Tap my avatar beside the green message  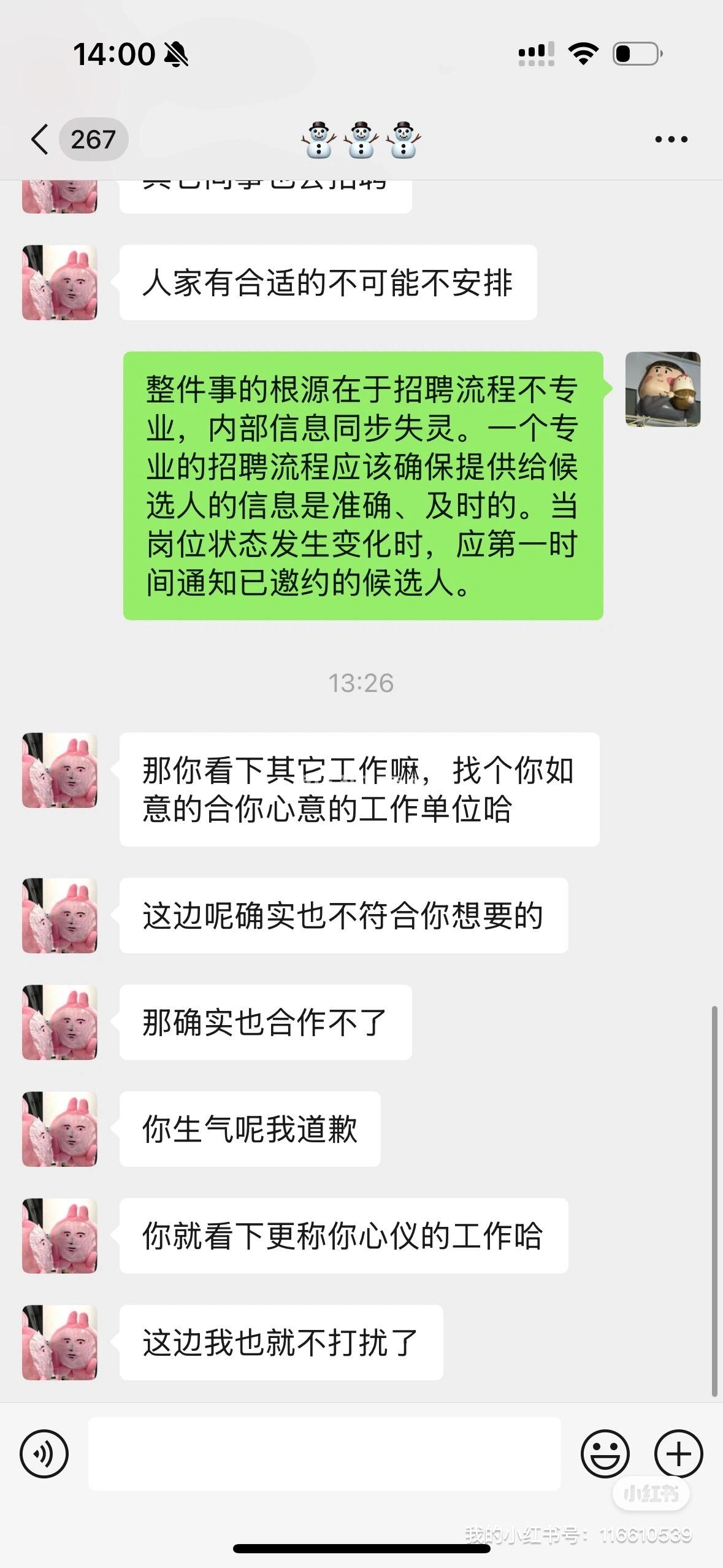tap(662, 389)
